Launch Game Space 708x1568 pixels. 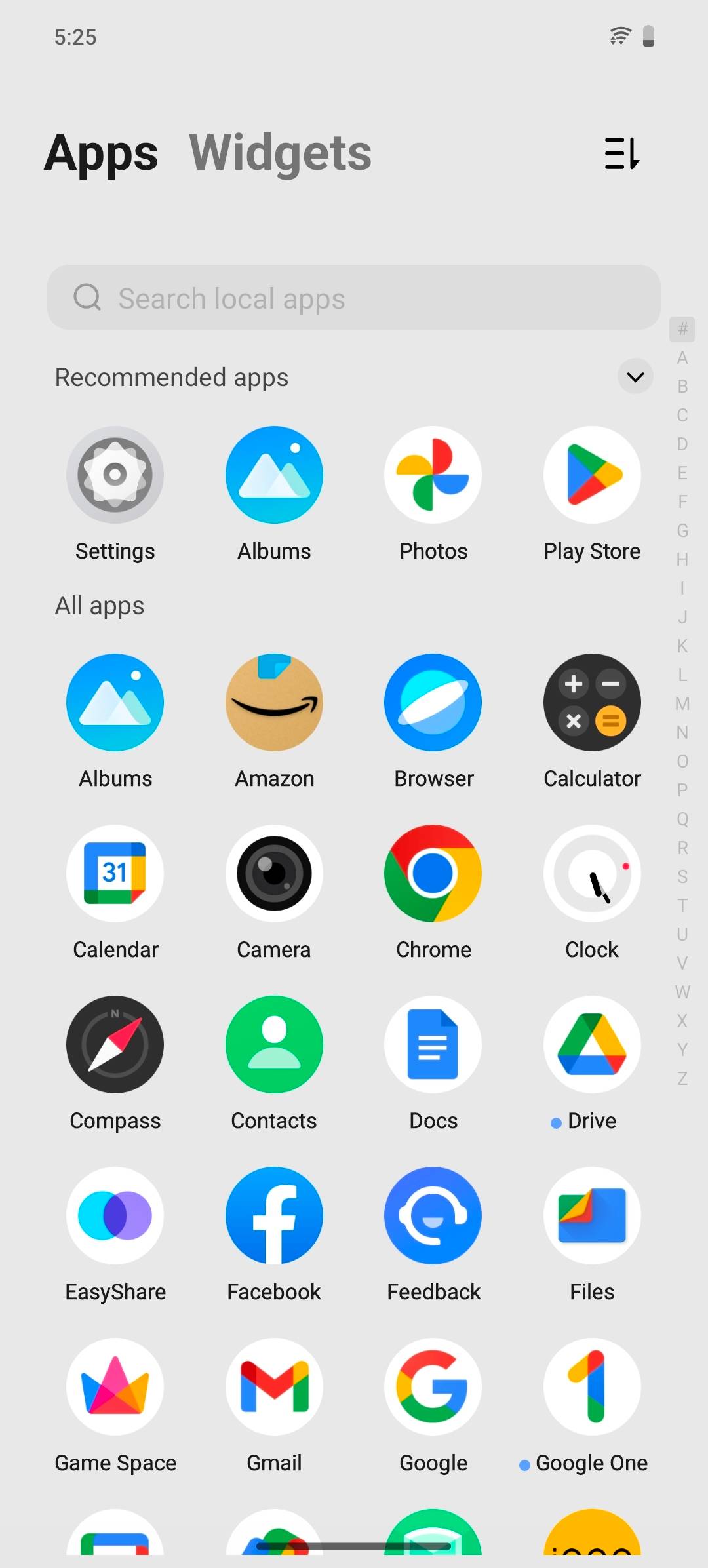click(115, 1387)
